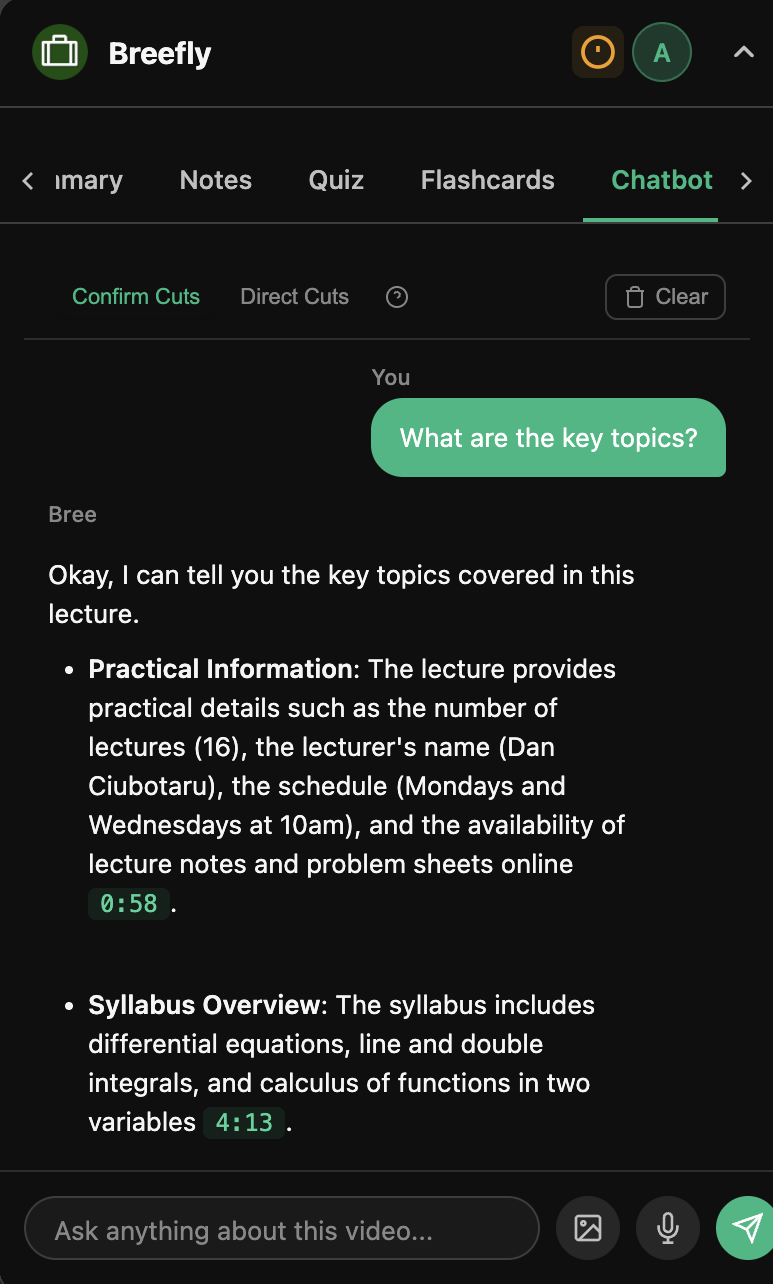The image size is (773, 1284).
Task: Enable Chatbot mode via its highlighted tab toggle
Action: [661, 180]
